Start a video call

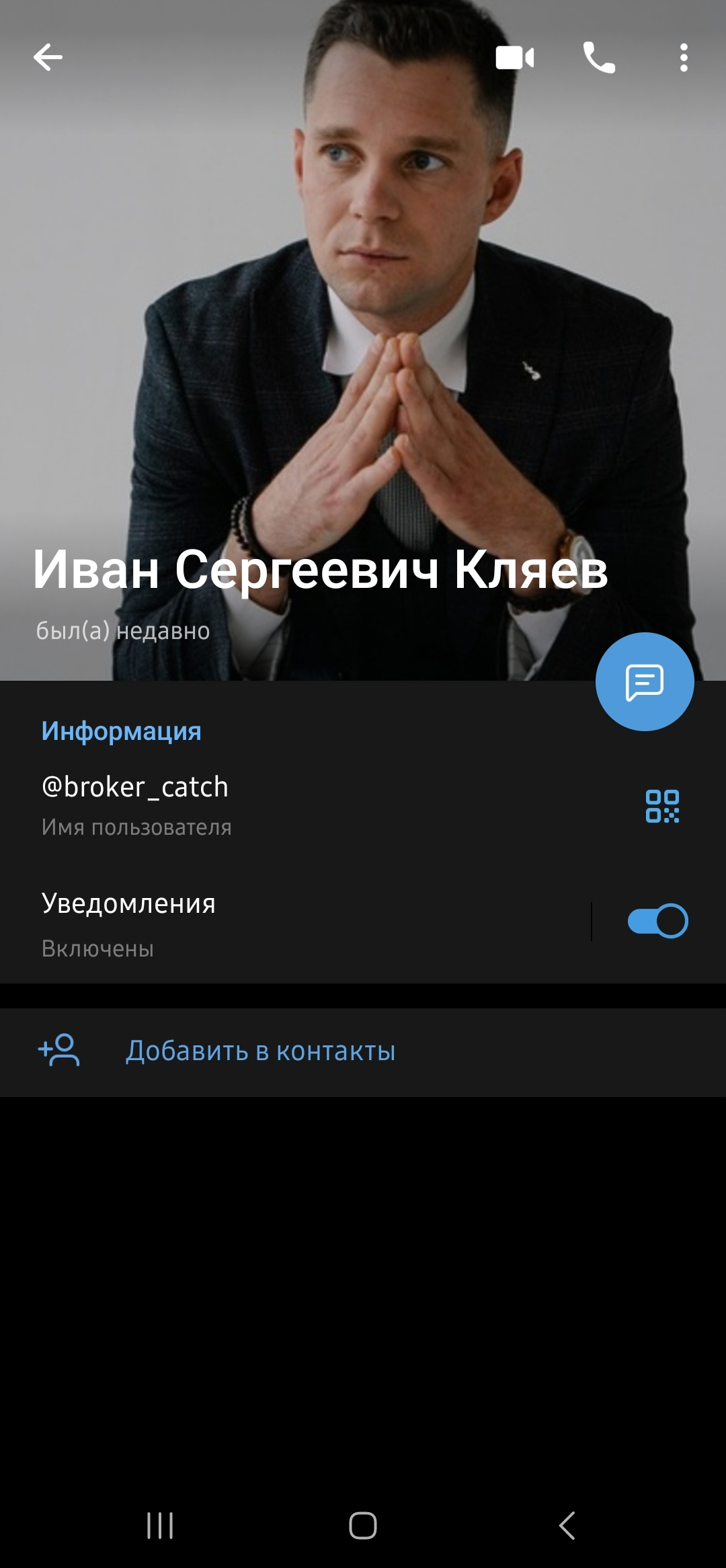(x=515, y=58)
